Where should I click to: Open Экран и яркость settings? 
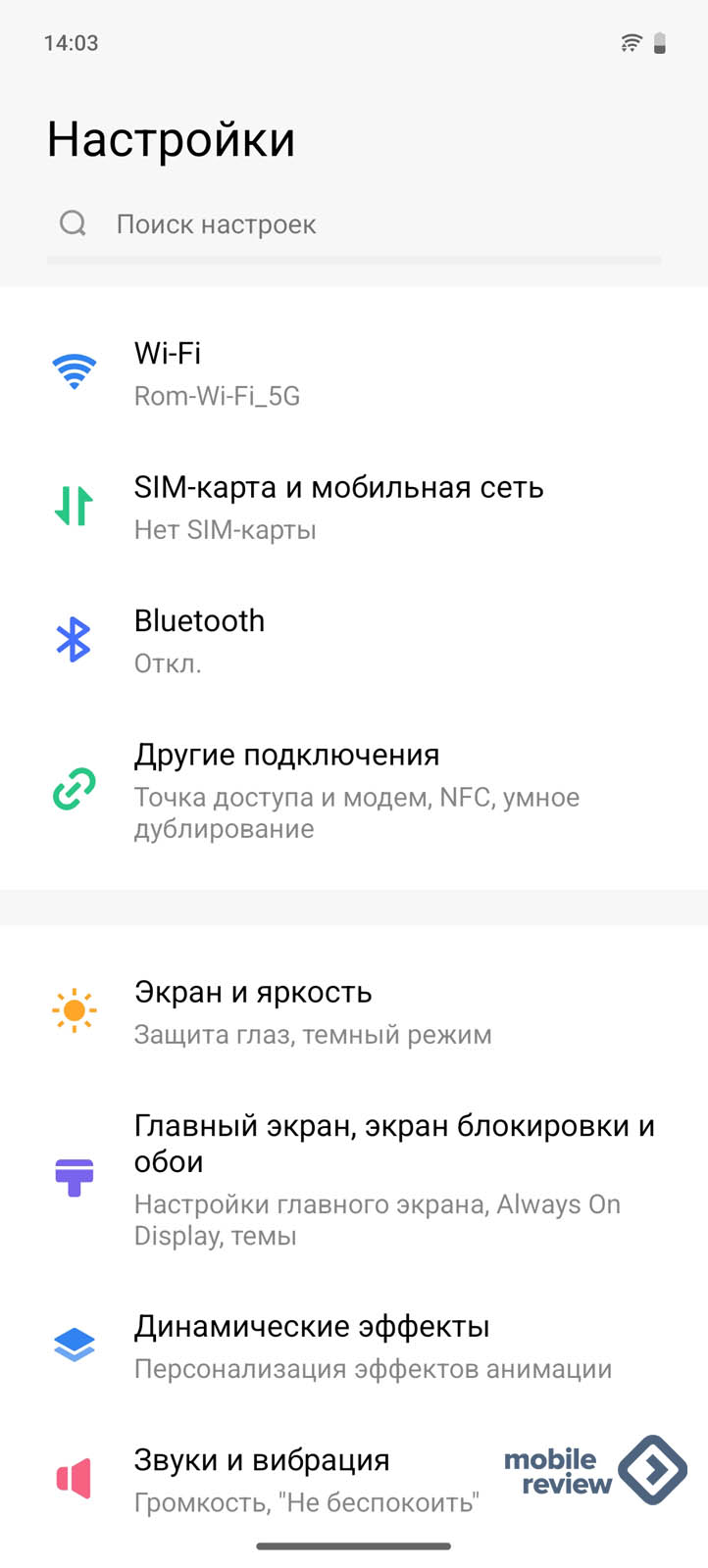click(x=353, y=1011)
